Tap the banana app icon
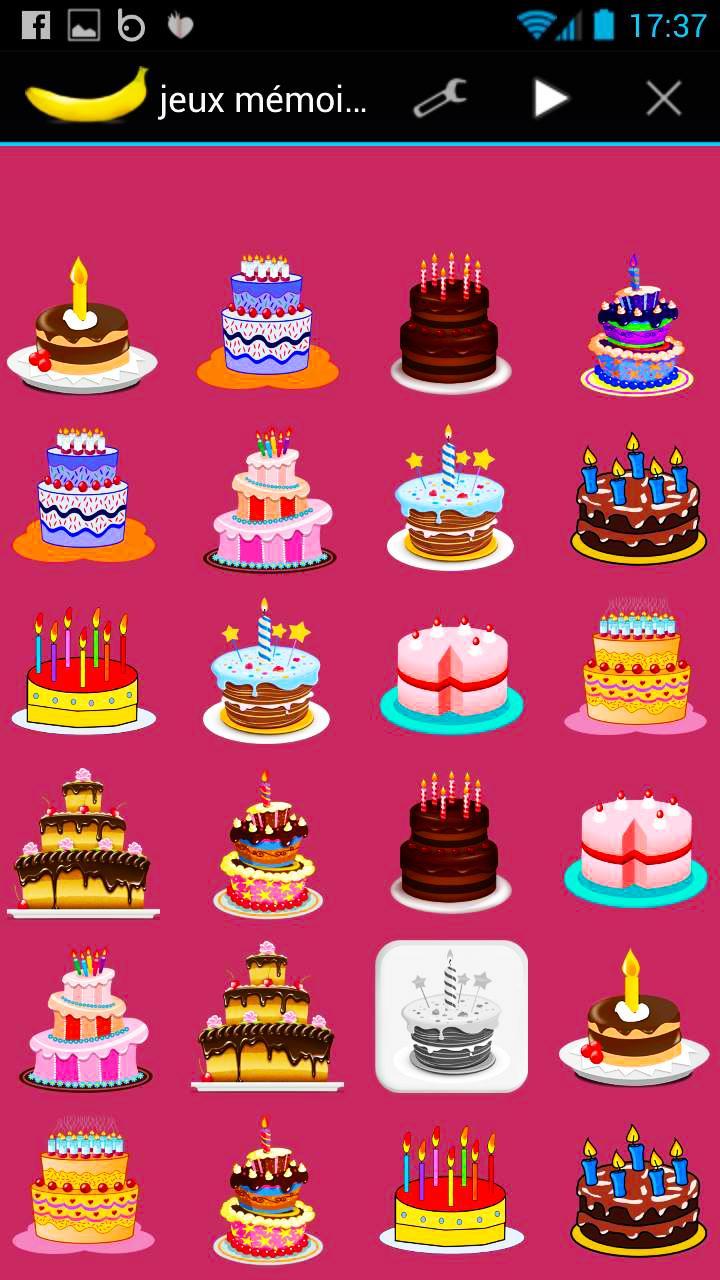 click(x=86, y=97)
